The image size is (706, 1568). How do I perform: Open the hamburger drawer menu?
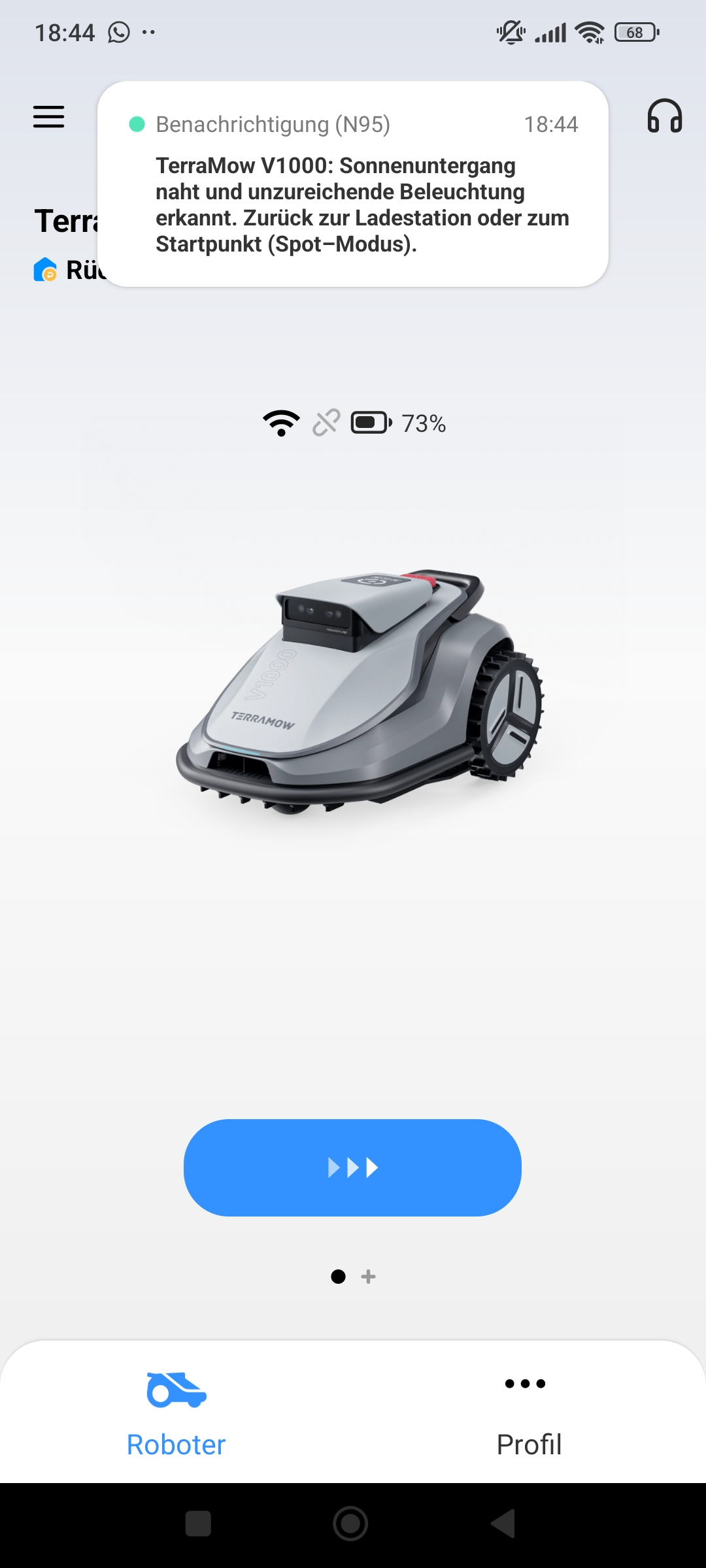pyautogui.click(x=49, y=117)
